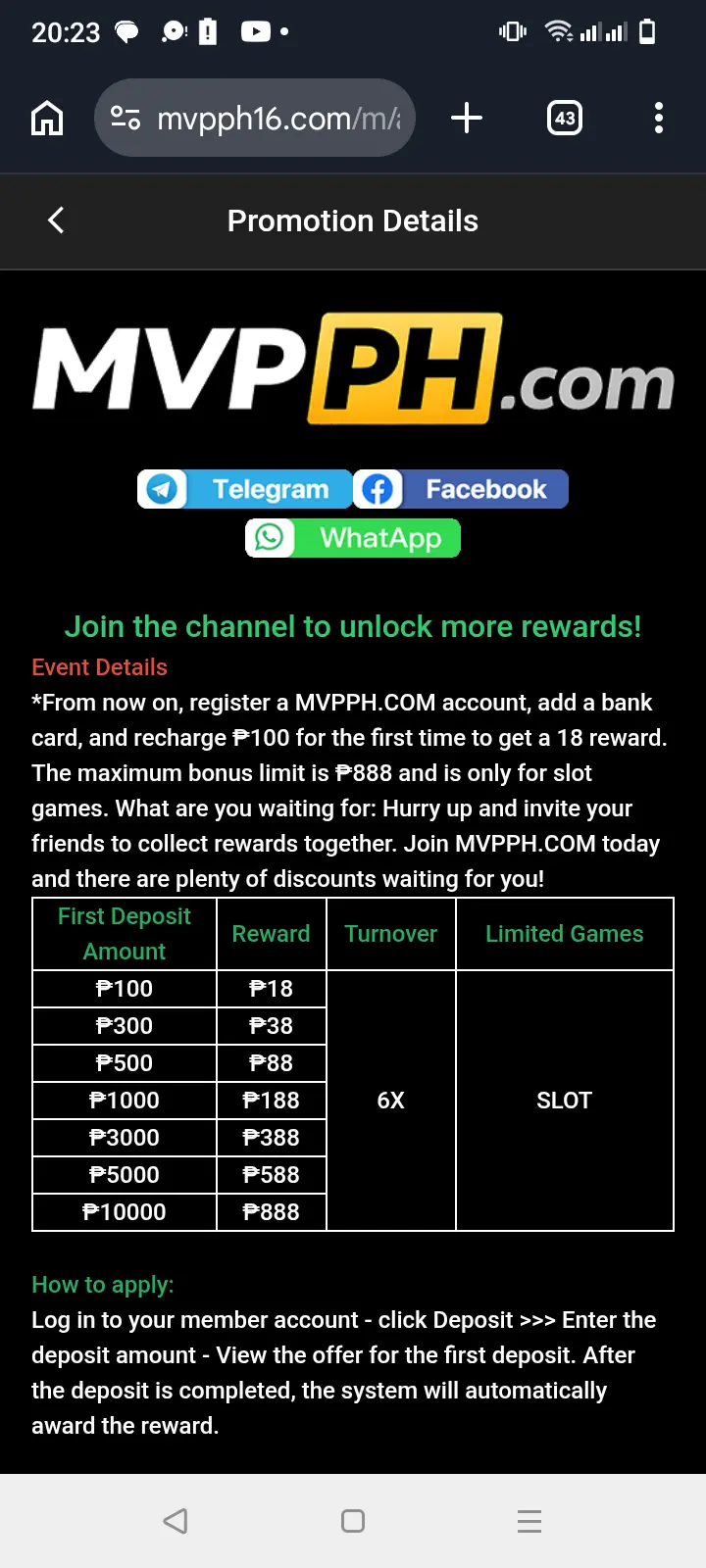Open the Facebook channel link
The width and height of the screenshot is (706, 1568).
[461, 489]
